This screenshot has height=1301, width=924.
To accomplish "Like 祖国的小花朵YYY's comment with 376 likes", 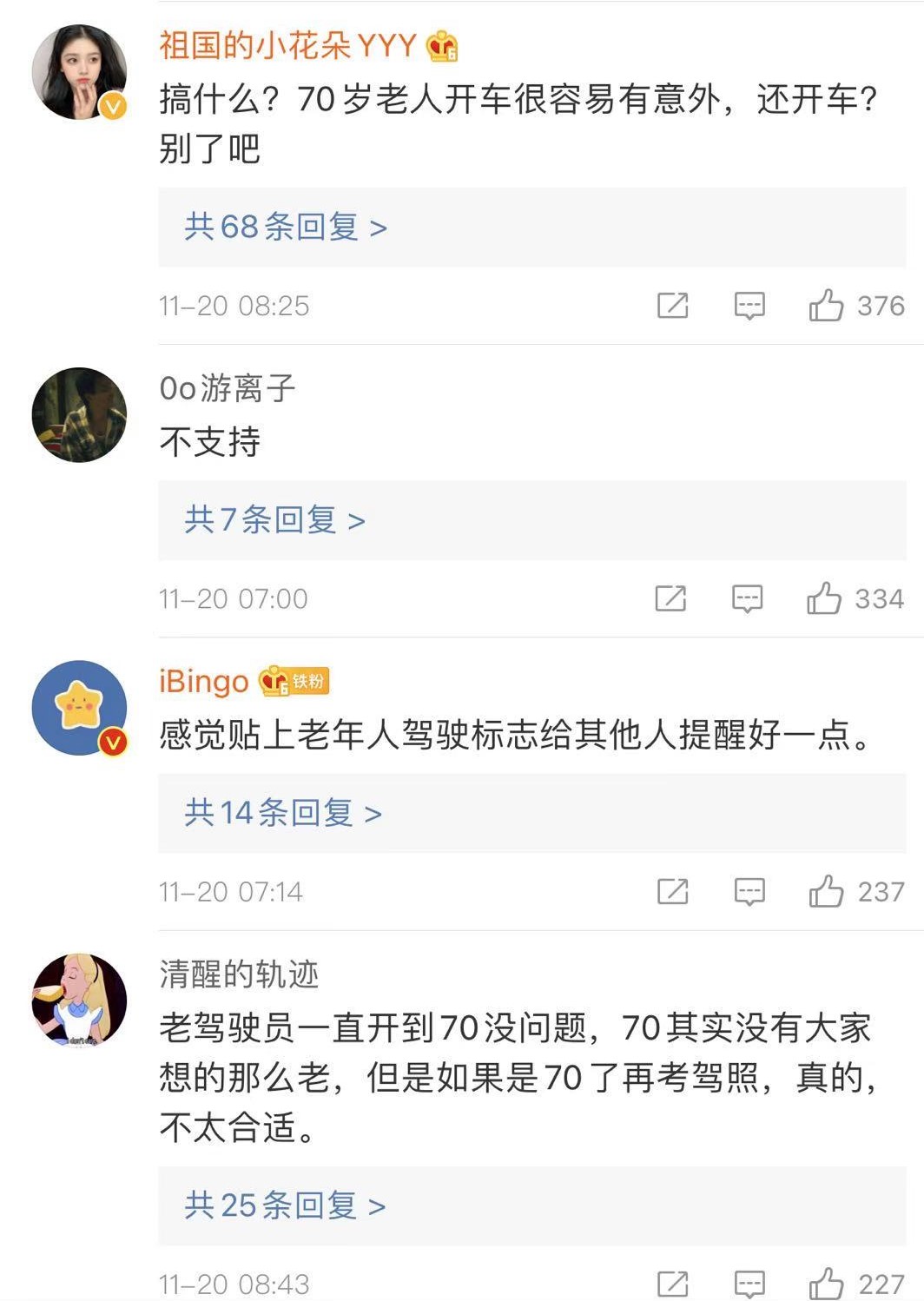I will (826, 306).
